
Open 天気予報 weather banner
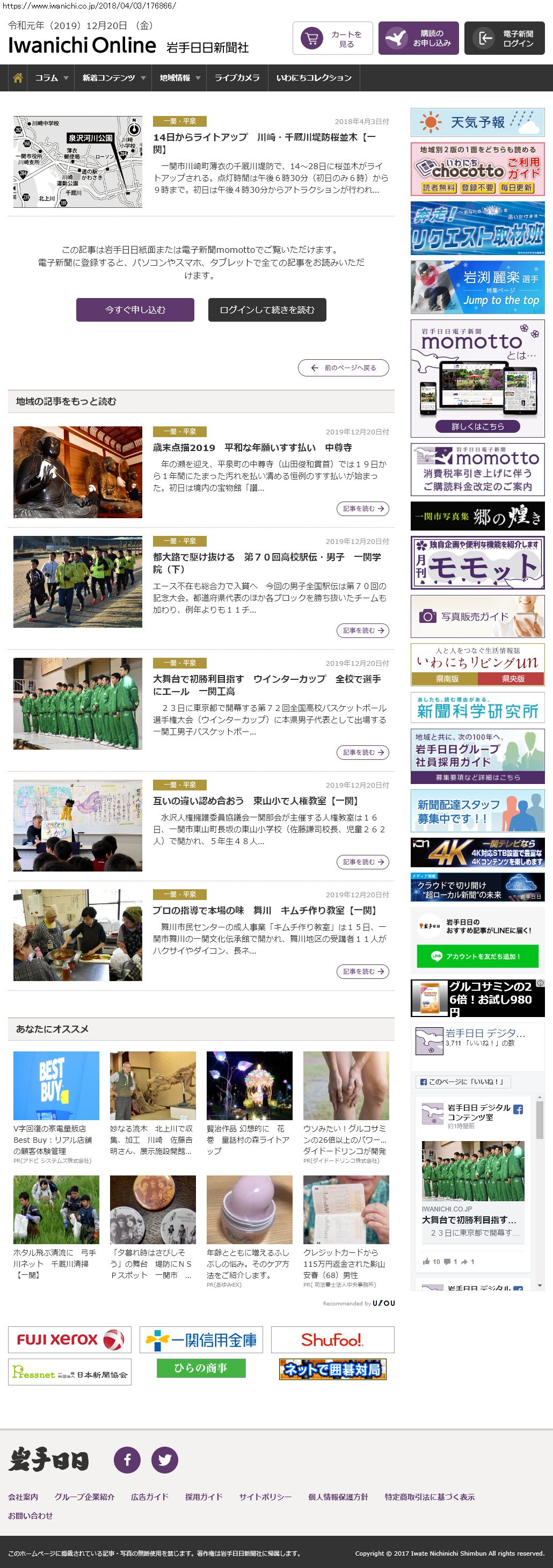coord(477,122)
